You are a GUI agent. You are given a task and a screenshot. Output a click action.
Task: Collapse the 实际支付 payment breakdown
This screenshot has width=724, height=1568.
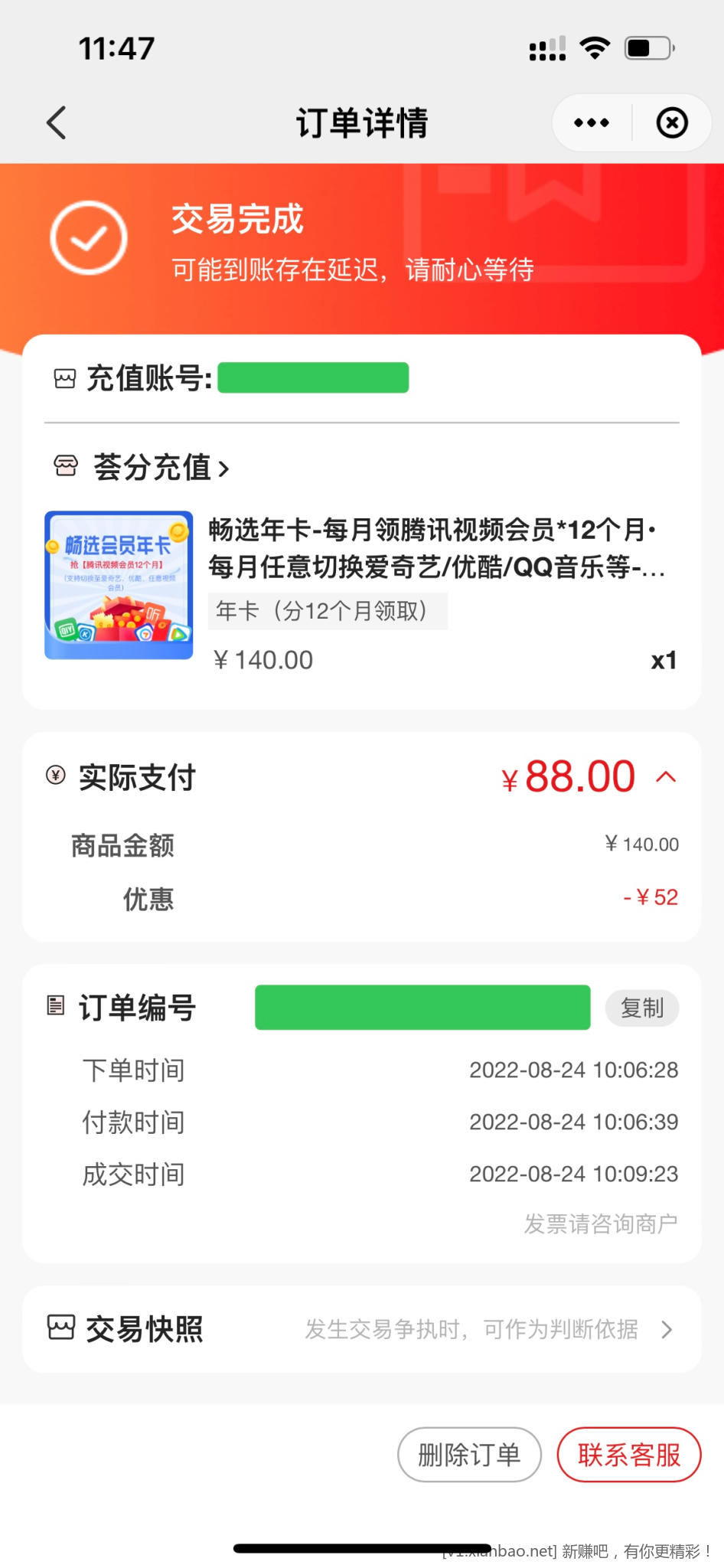pos(666,777)
